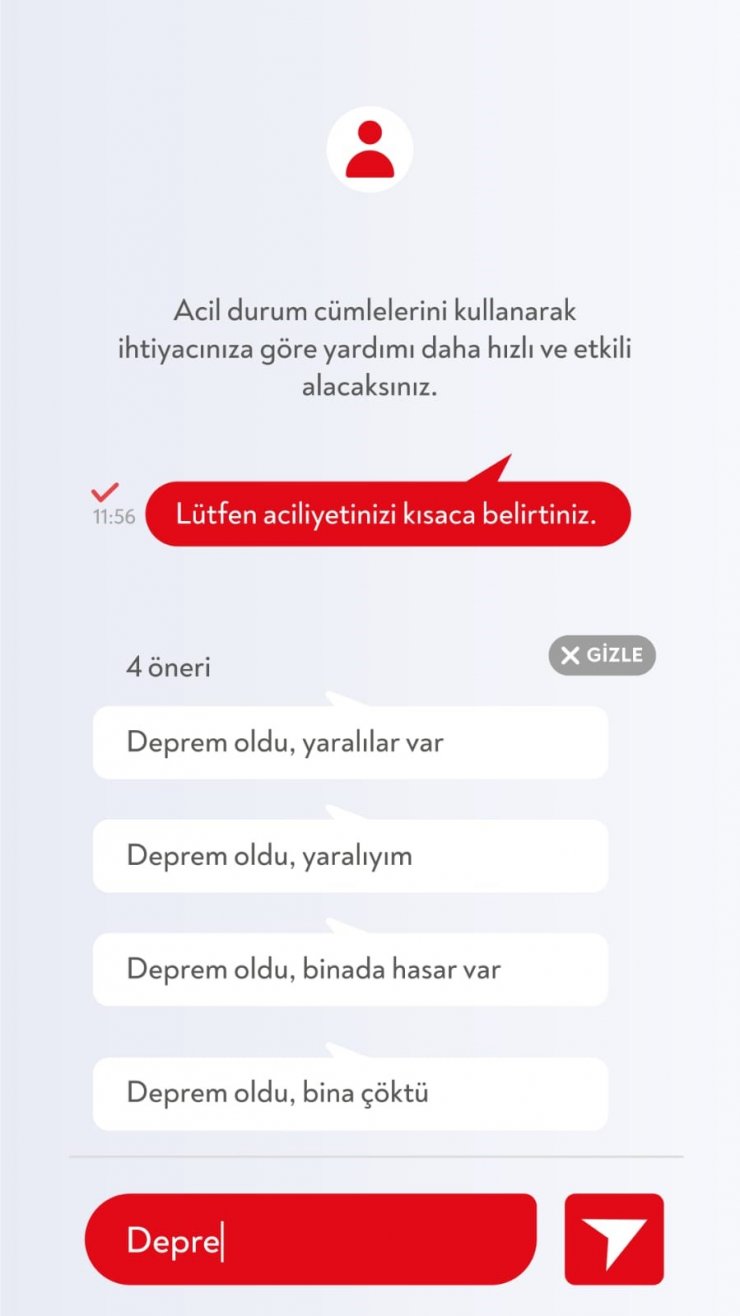This screenshot has height=1316, width=740.
Task: Choose the Deprem oldu, bina çöktü option
Action: [x=349, y=1093]
